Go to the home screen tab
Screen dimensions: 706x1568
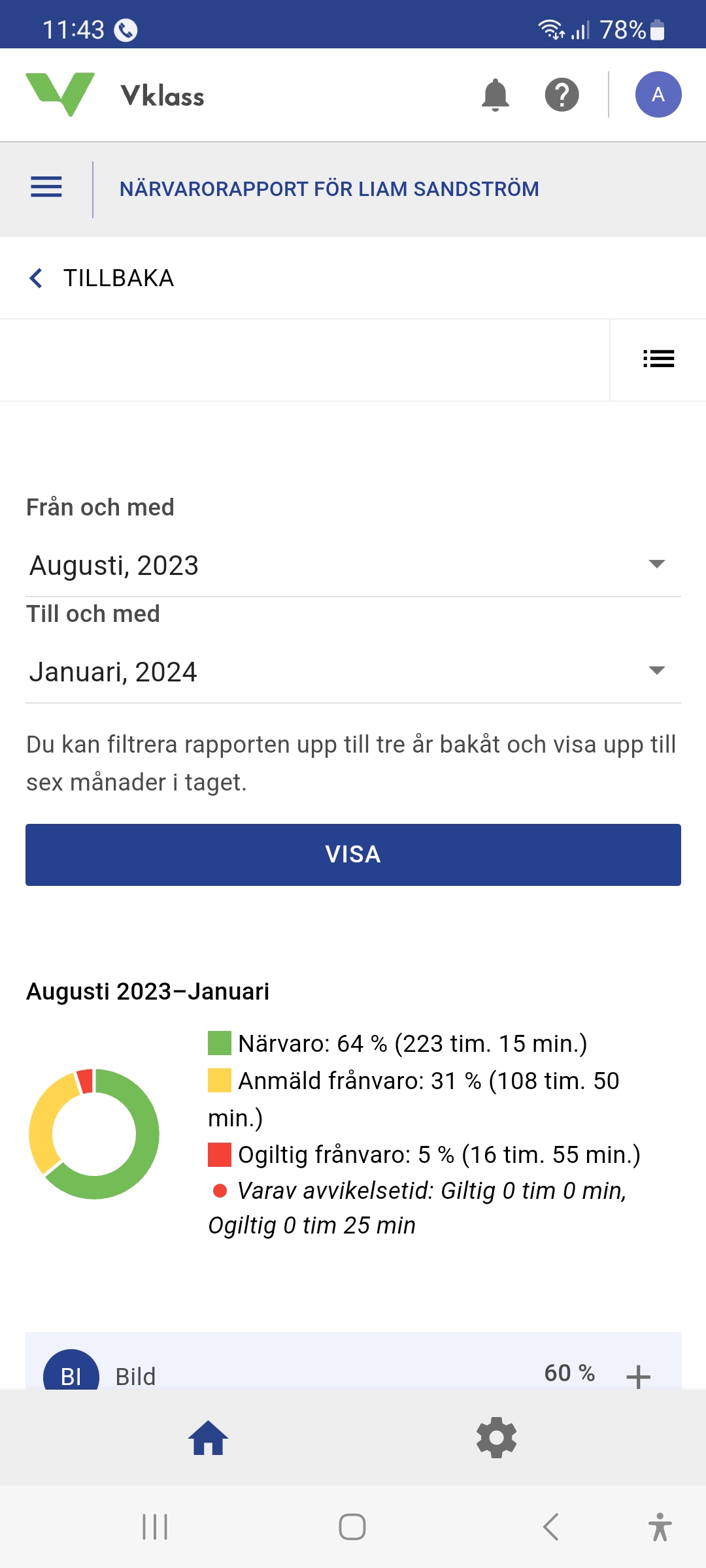[208, 1438]
